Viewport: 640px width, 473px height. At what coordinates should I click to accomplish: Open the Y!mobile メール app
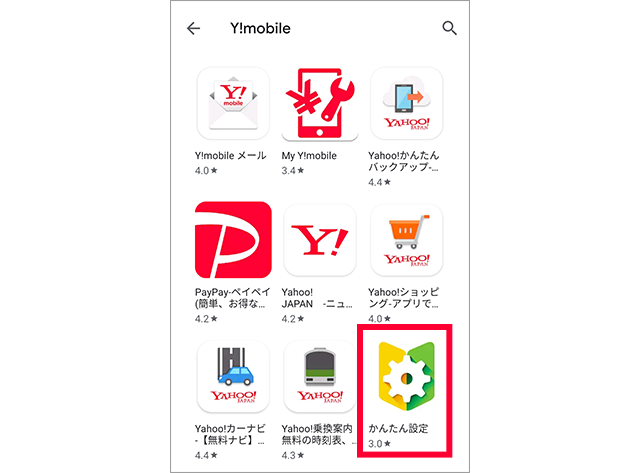(233, 104)
